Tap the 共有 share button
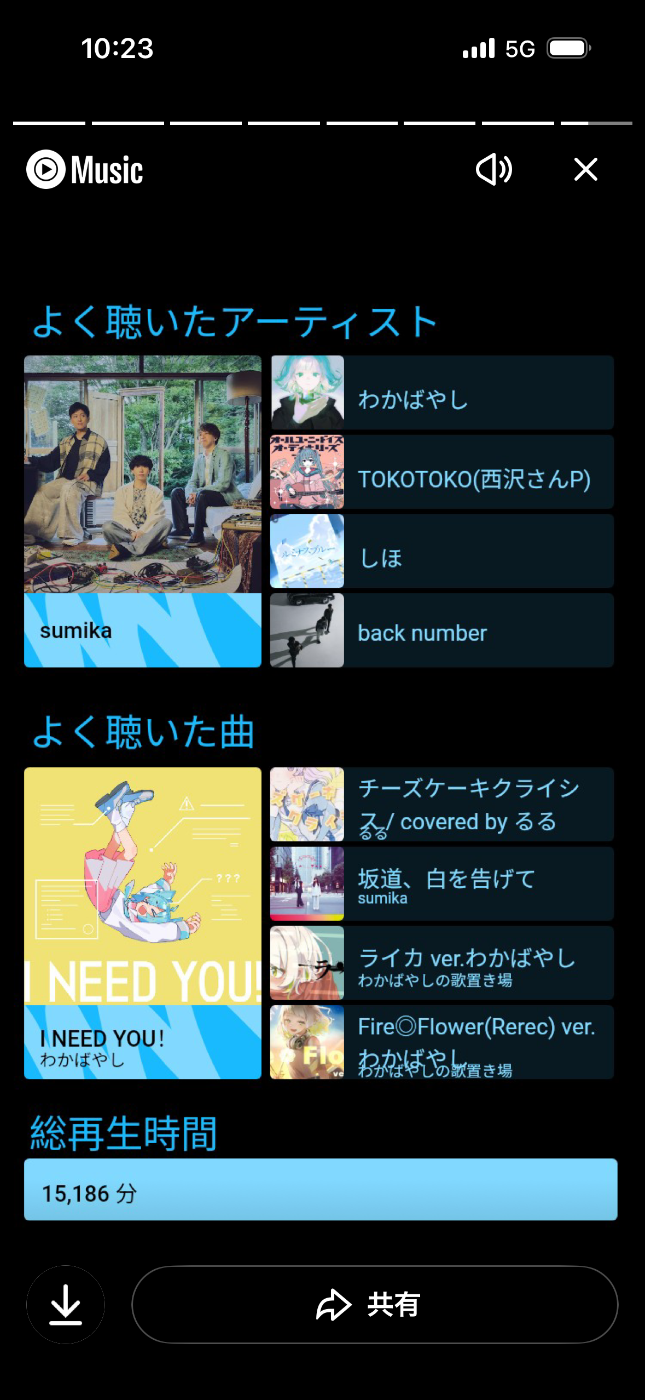The height and width of the screenshot is (1400, 645). [x=374, y=1304]
